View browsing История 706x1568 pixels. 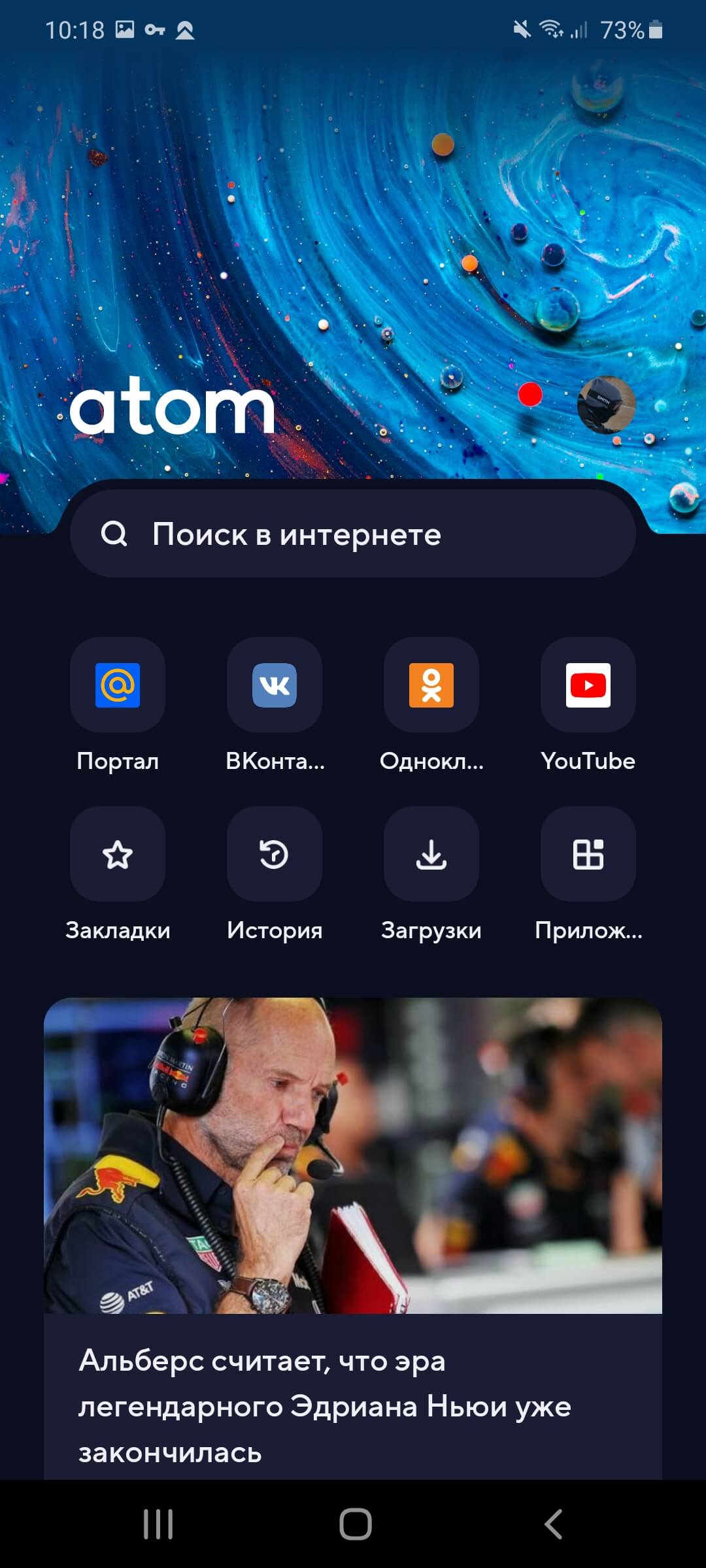tap(275, 855)
